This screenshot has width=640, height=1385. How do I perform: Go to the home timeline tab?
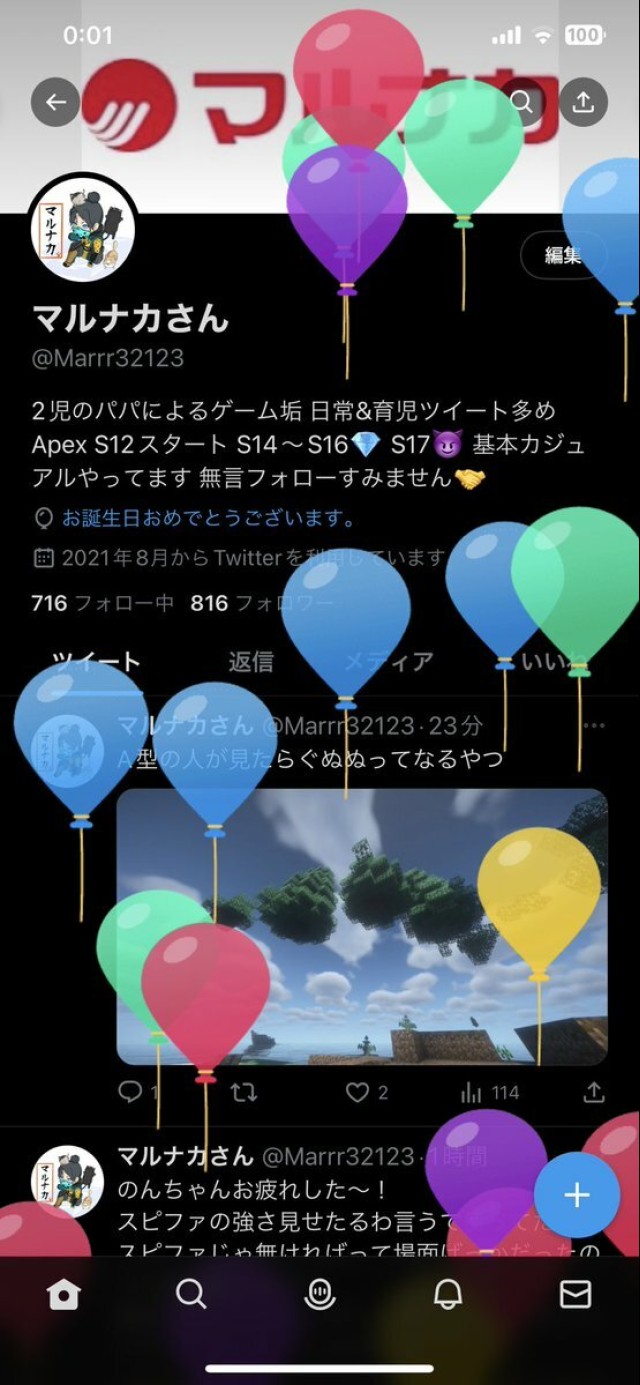tap(64, 1295)
